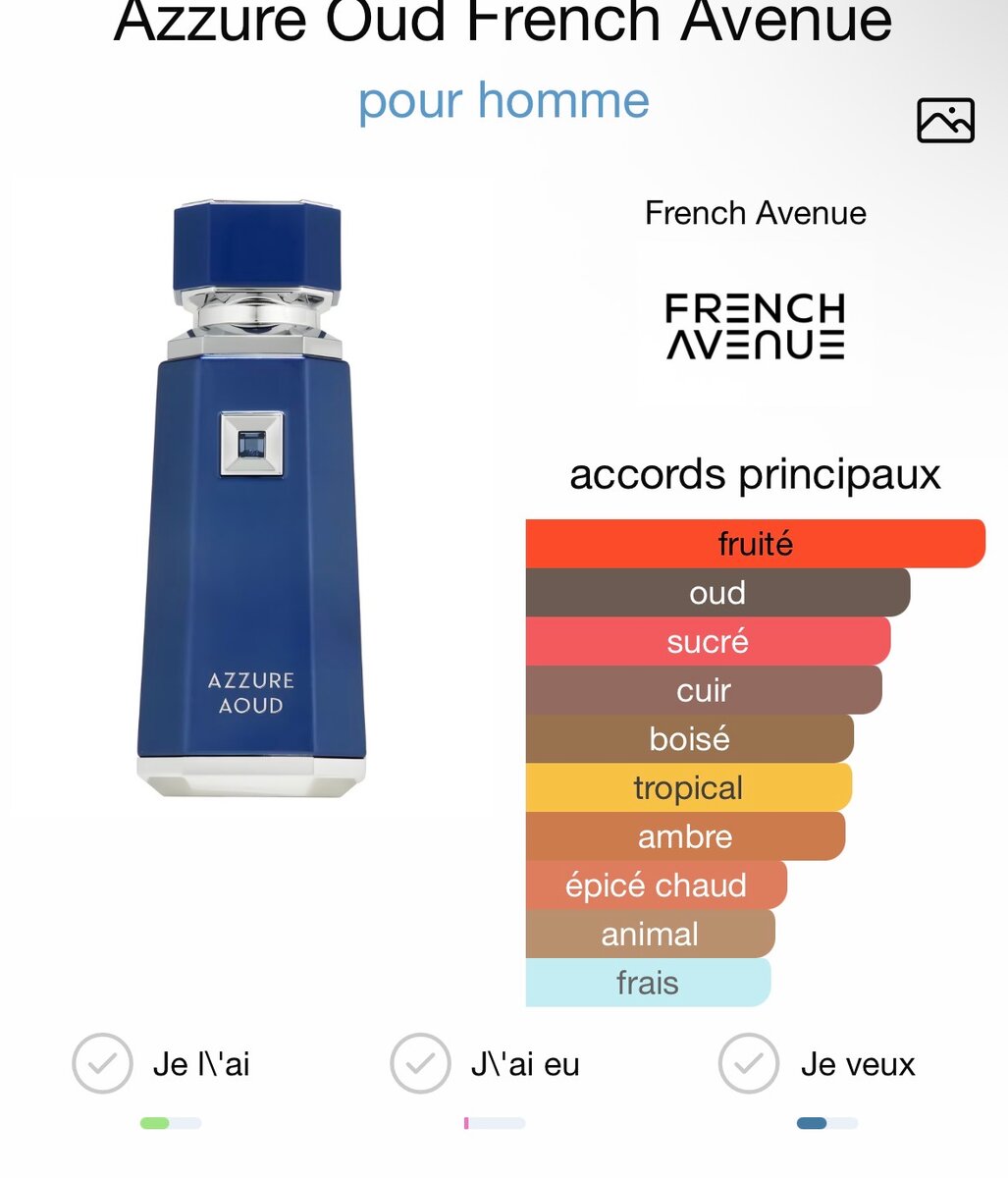1008x1178 pixels.
Task: Open the photo gallery icon
Action: click(945, 121)
